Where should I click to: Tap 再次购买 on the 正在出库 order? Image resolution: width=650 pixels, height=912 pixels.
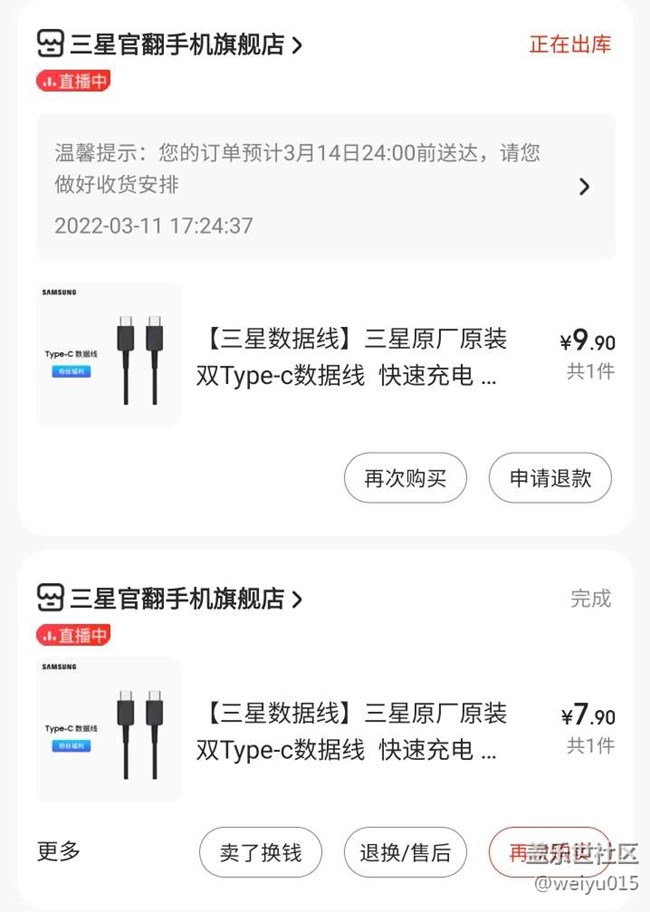[x=405, y=478]
